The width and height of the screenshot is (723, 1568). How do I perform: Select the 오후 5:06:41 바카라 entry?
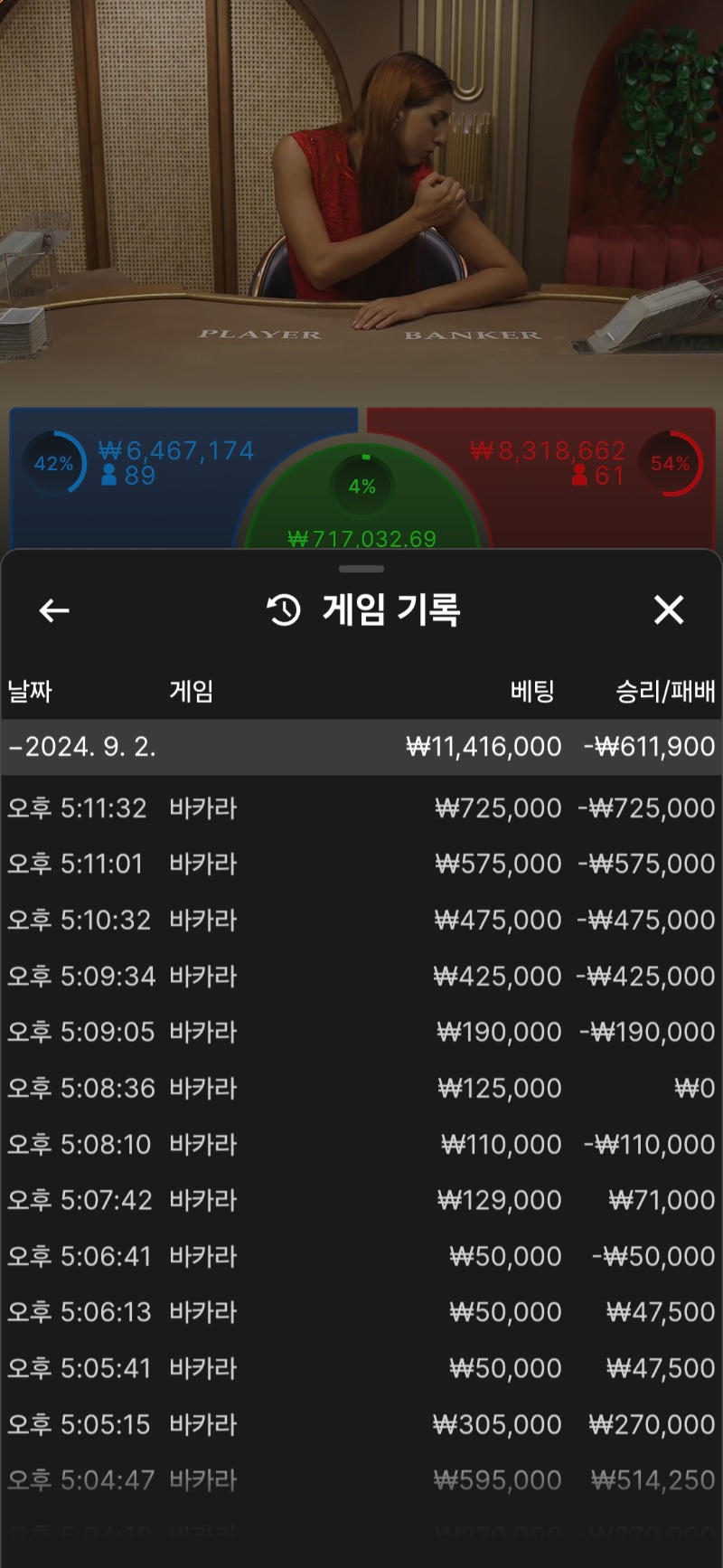point(361,1257)
